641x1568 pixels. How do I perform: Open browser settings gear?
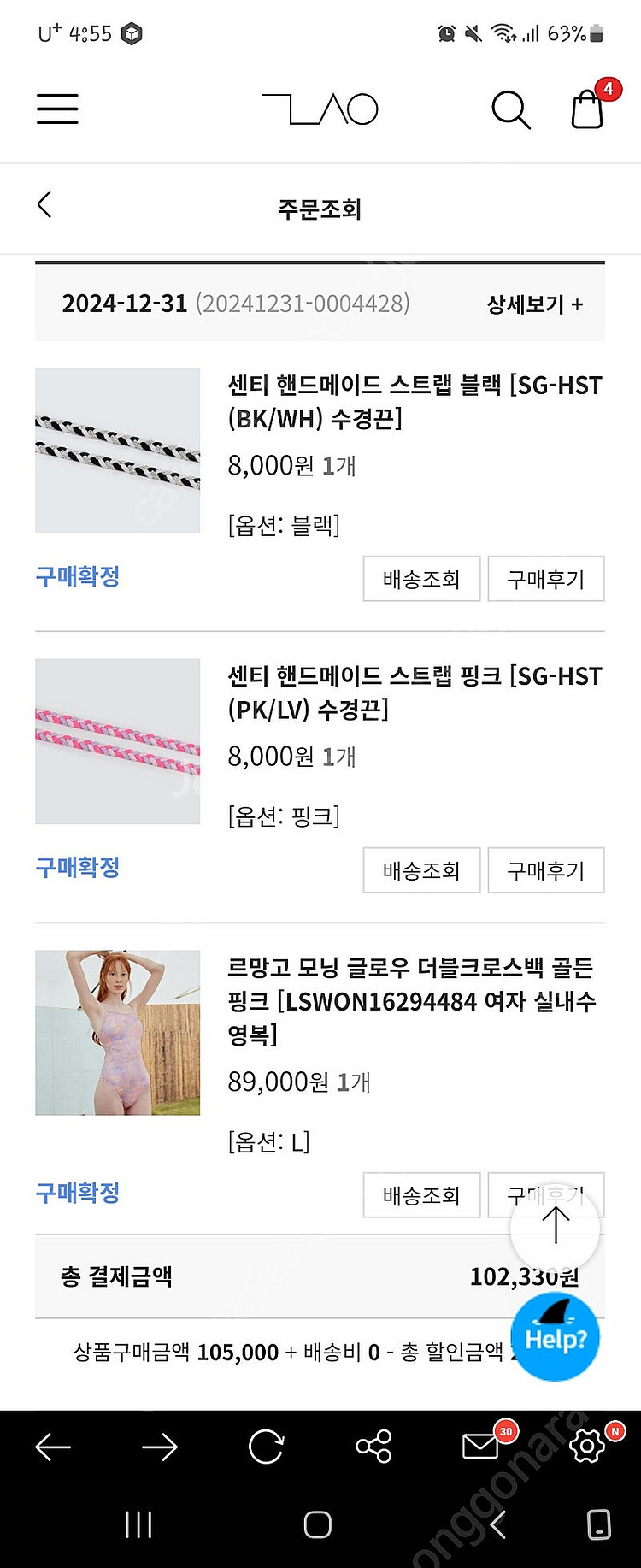[587, 1447]
